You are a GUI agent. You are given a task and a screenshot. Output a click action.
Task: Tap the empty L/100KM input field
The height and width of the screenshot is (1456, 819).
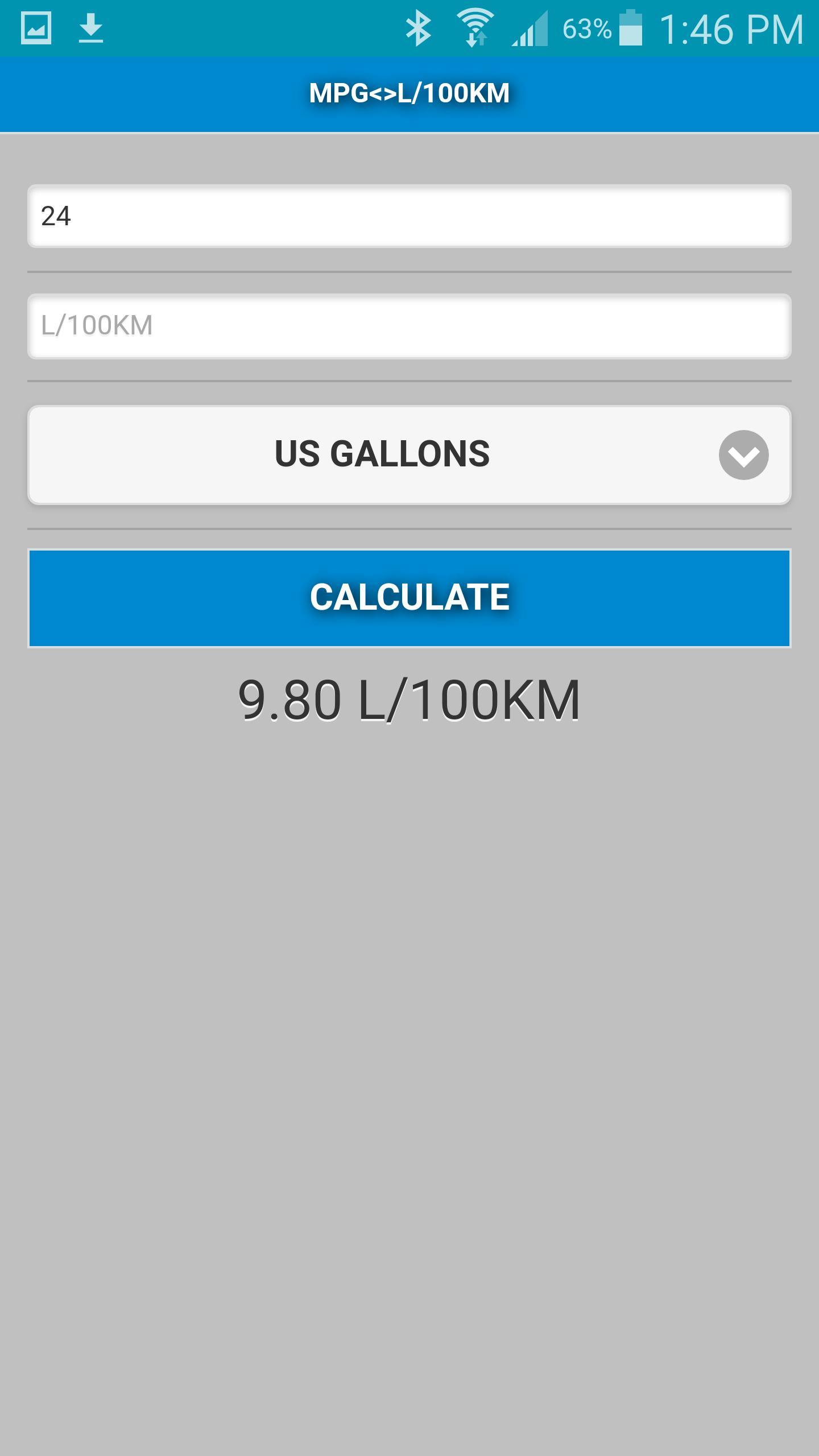point(409,325)
